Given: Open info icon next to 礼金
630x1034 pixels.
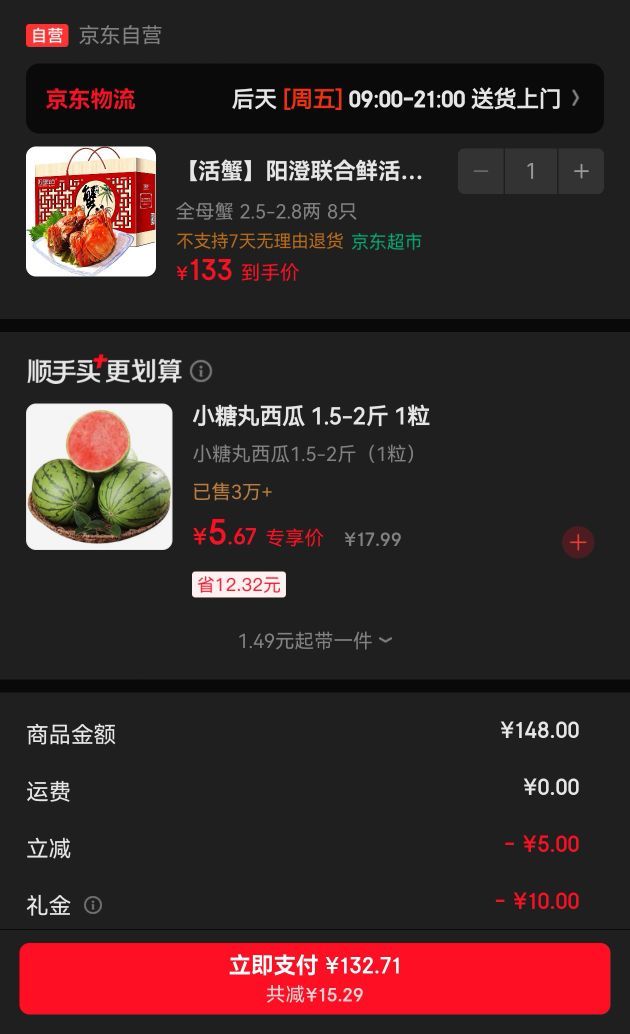Looking at the screenshot, I should pos(93,905).
